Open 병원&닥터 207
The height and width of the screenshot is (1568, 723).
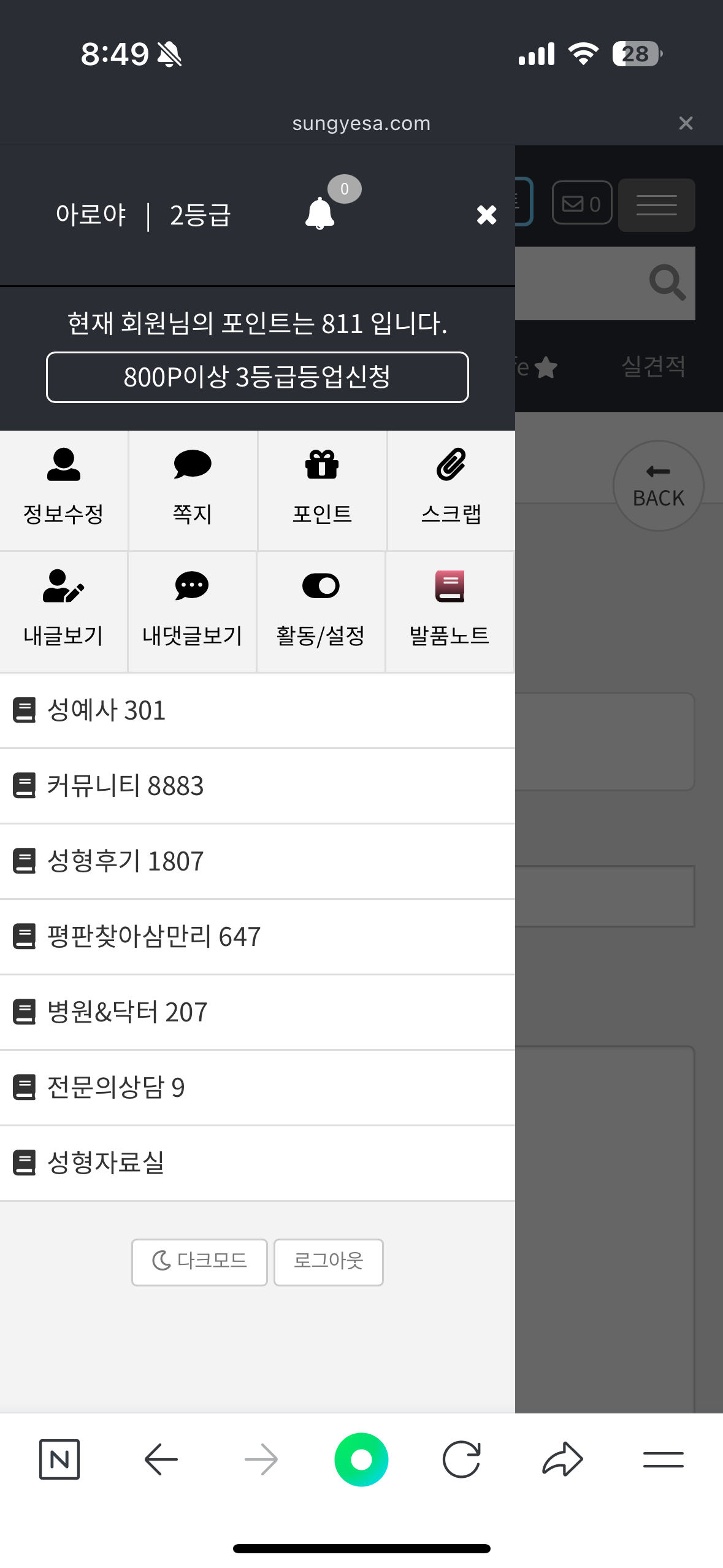click(258, 1012)
